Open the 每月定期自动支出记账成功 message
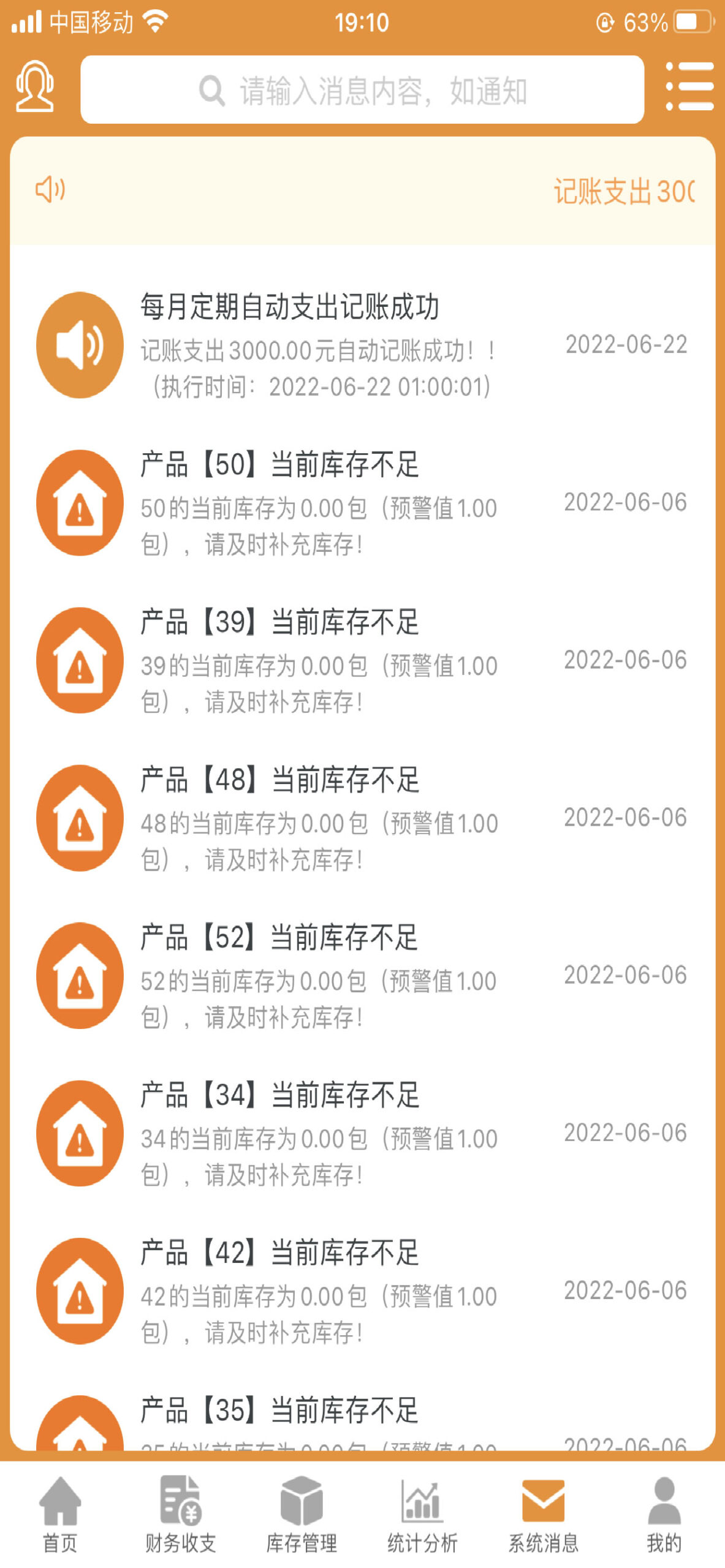The image size is (725, 1568). click(x=362, y=345)
